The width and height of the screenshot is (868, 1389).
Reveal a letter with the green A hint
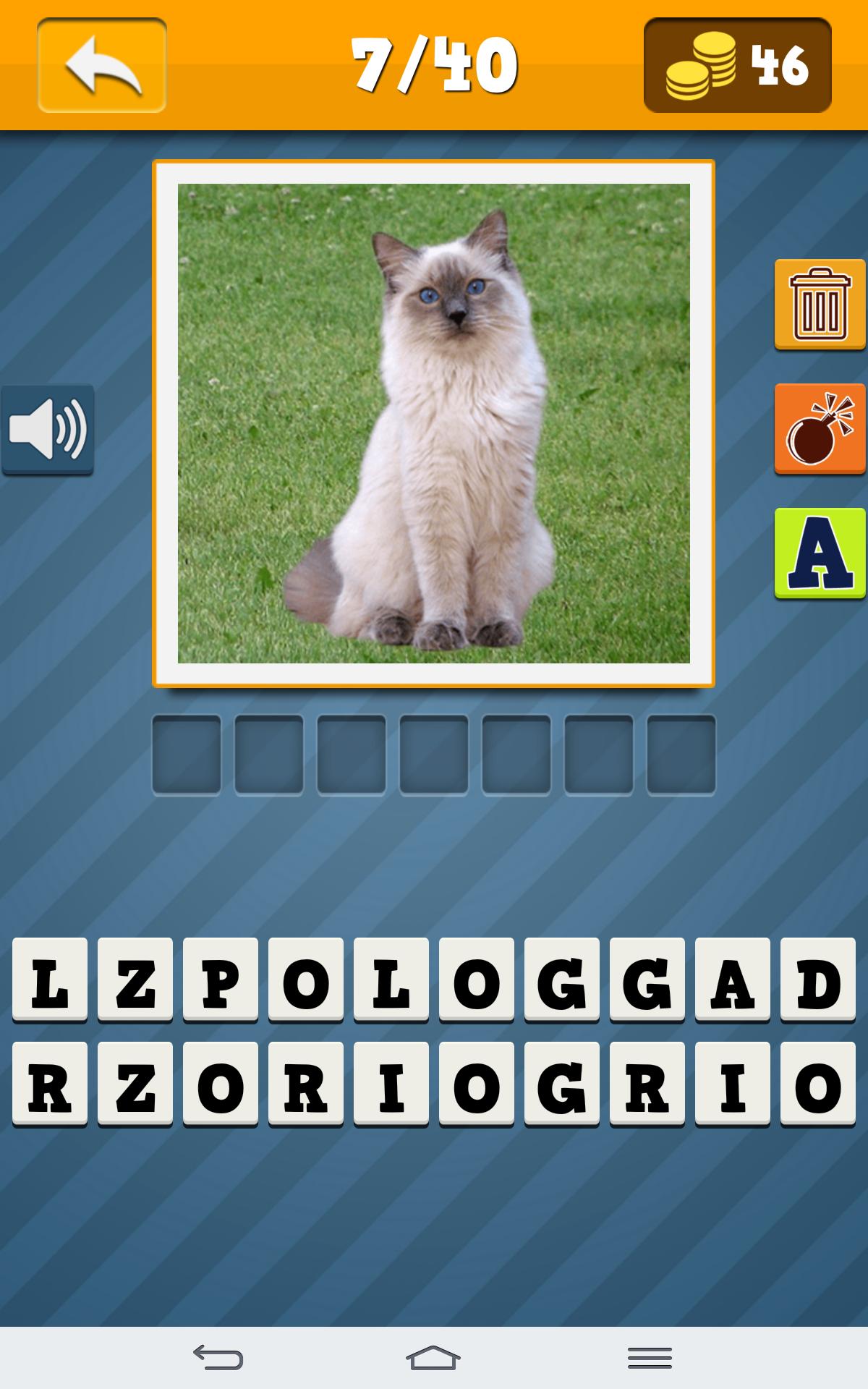[820, 553]
